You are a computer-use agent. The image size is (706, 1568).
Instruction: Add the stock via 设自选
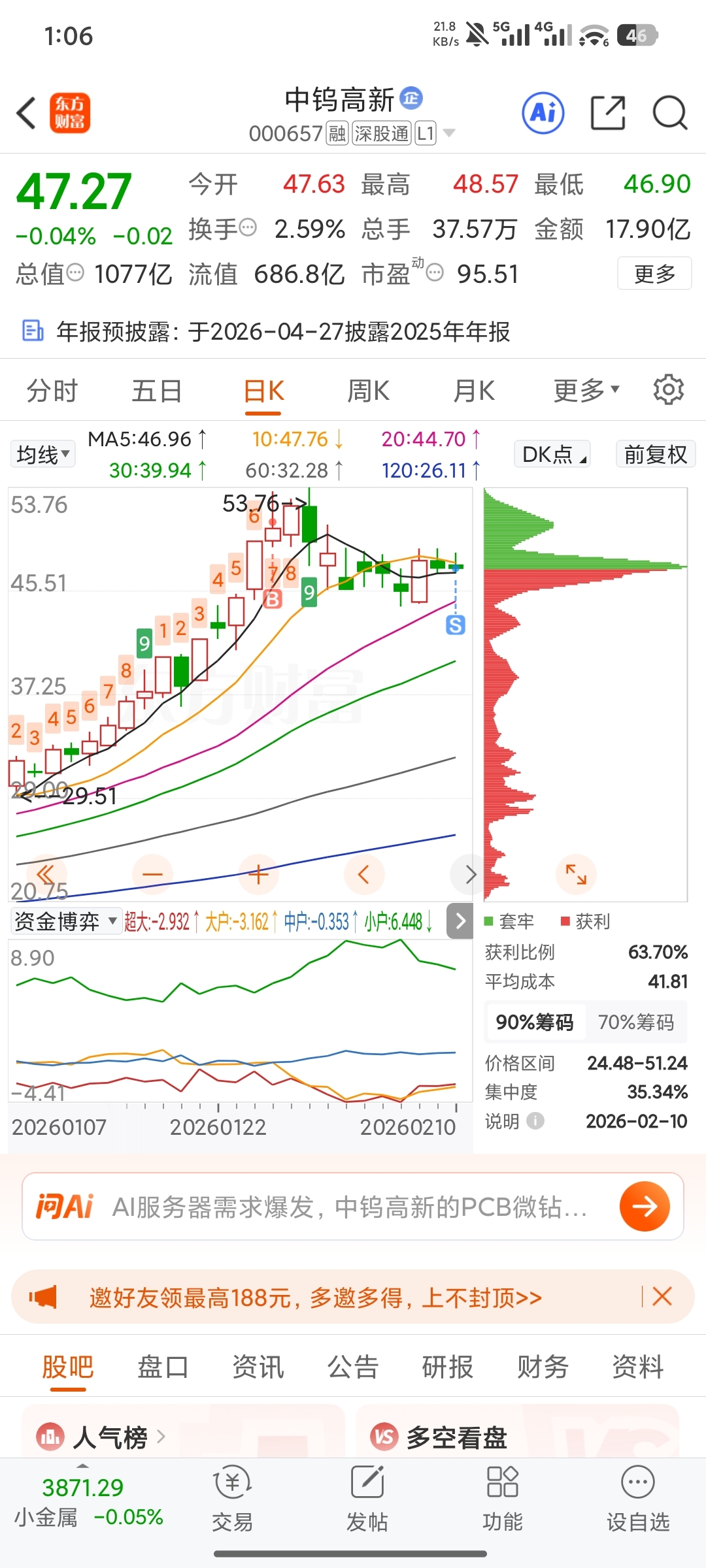[638, 1498]
